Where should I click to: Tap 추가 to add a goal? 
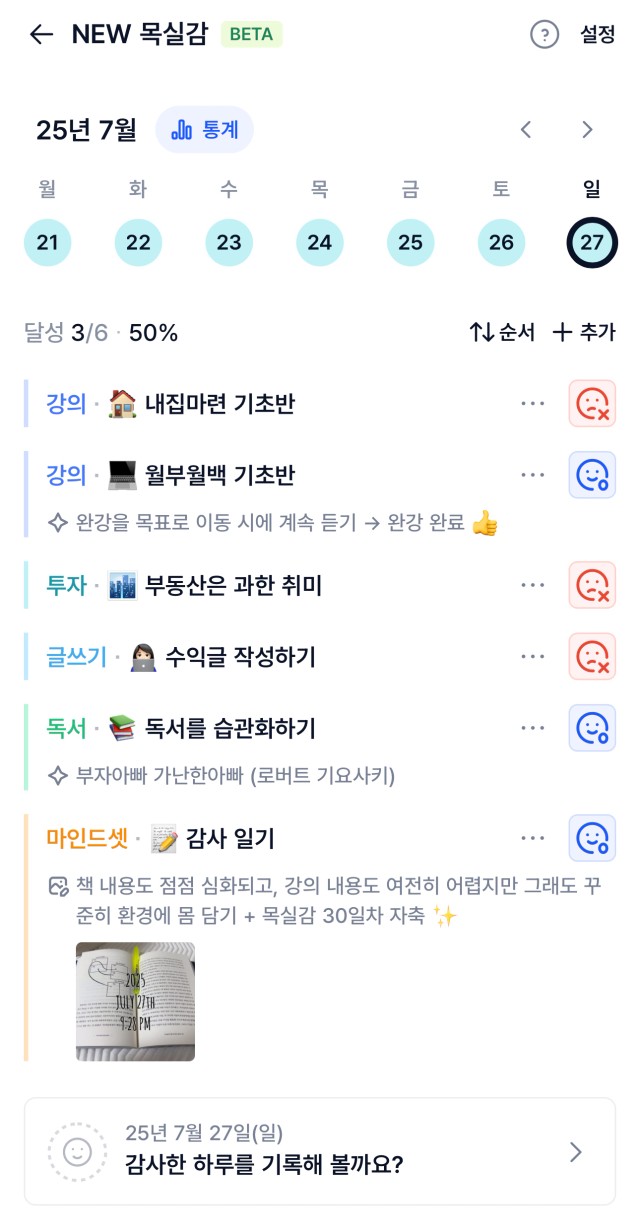584,333
